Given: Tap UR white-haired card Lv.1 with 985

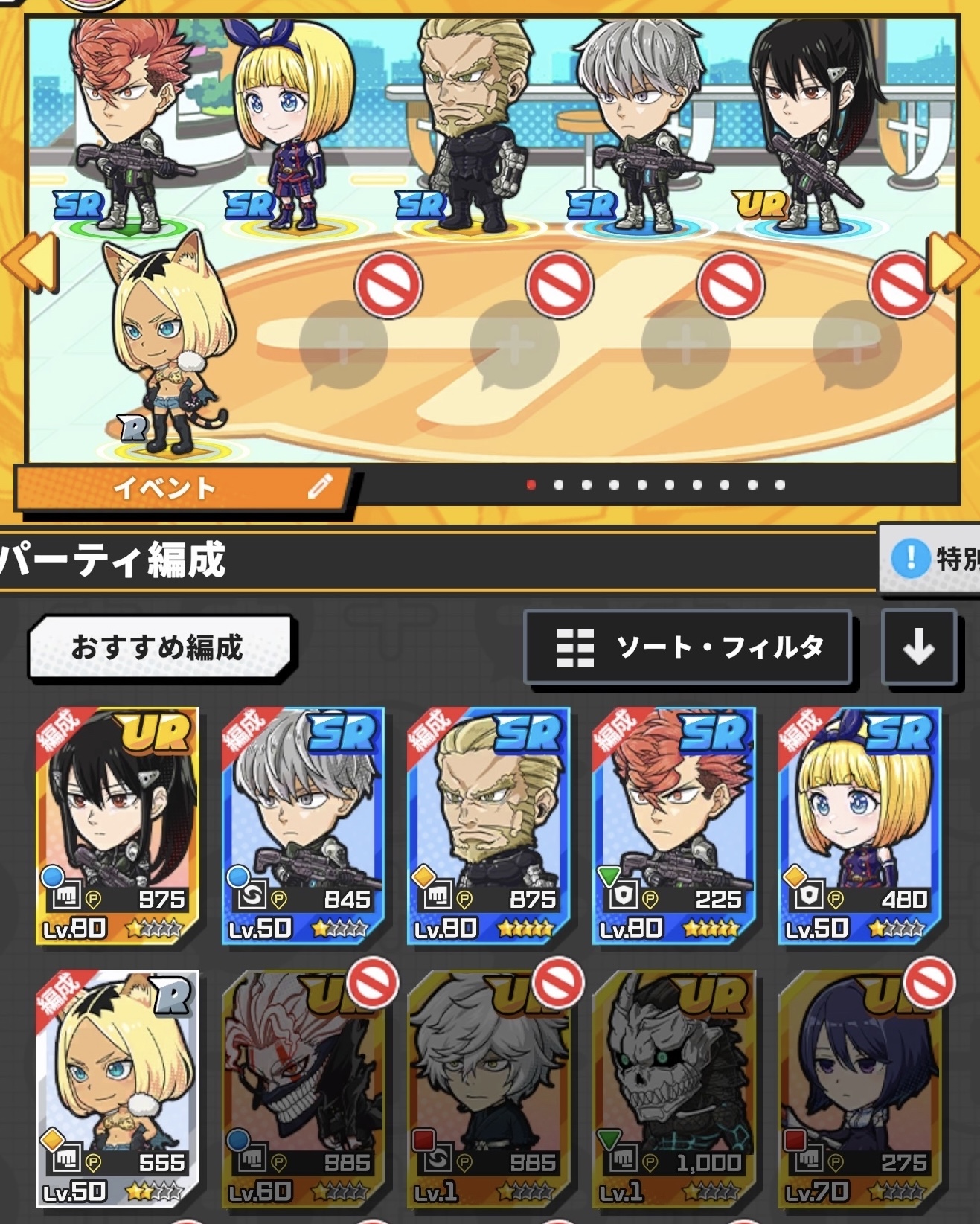Looking at the screenshot, I should (489, 1088).
